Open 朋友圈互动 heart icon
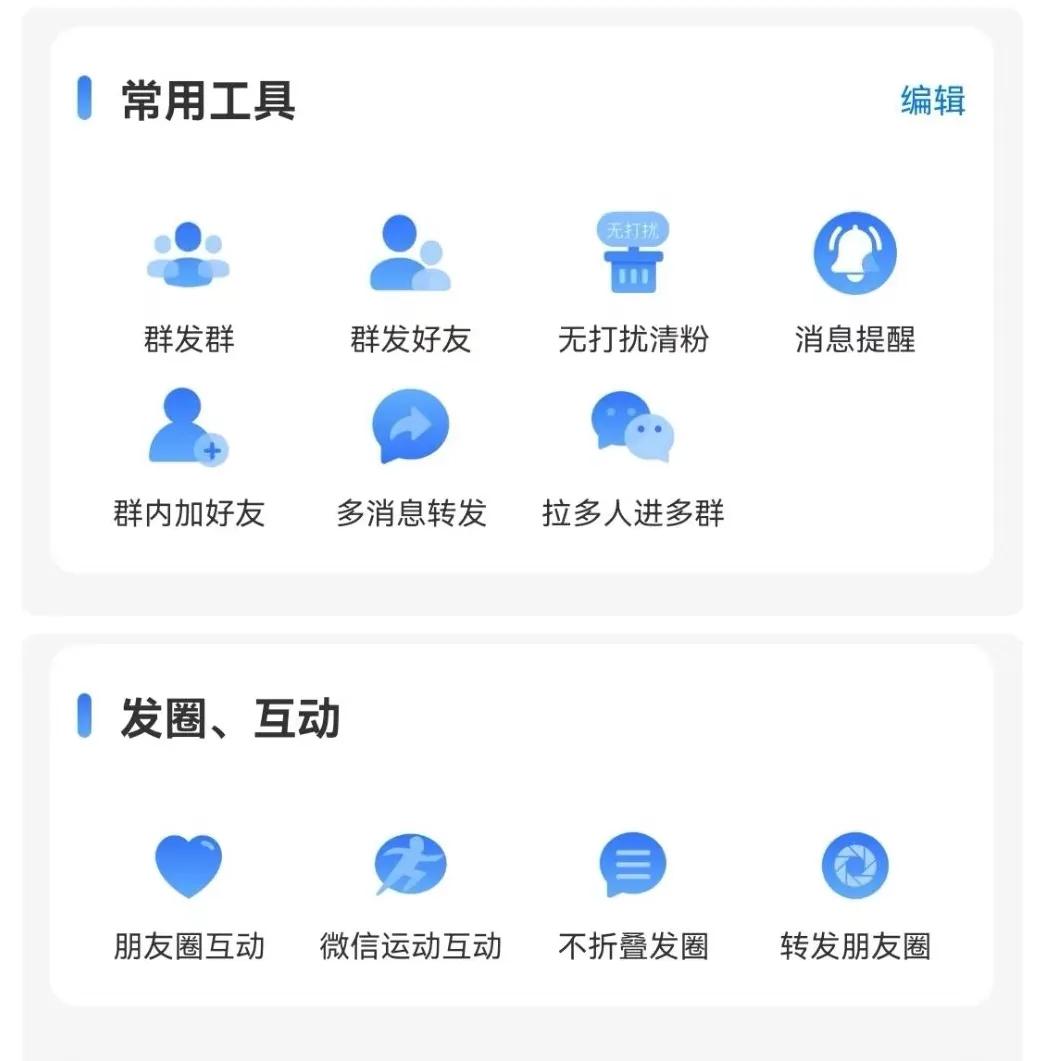Image resolution: width=1042 pixels, height=1061 pixels. 189,865
